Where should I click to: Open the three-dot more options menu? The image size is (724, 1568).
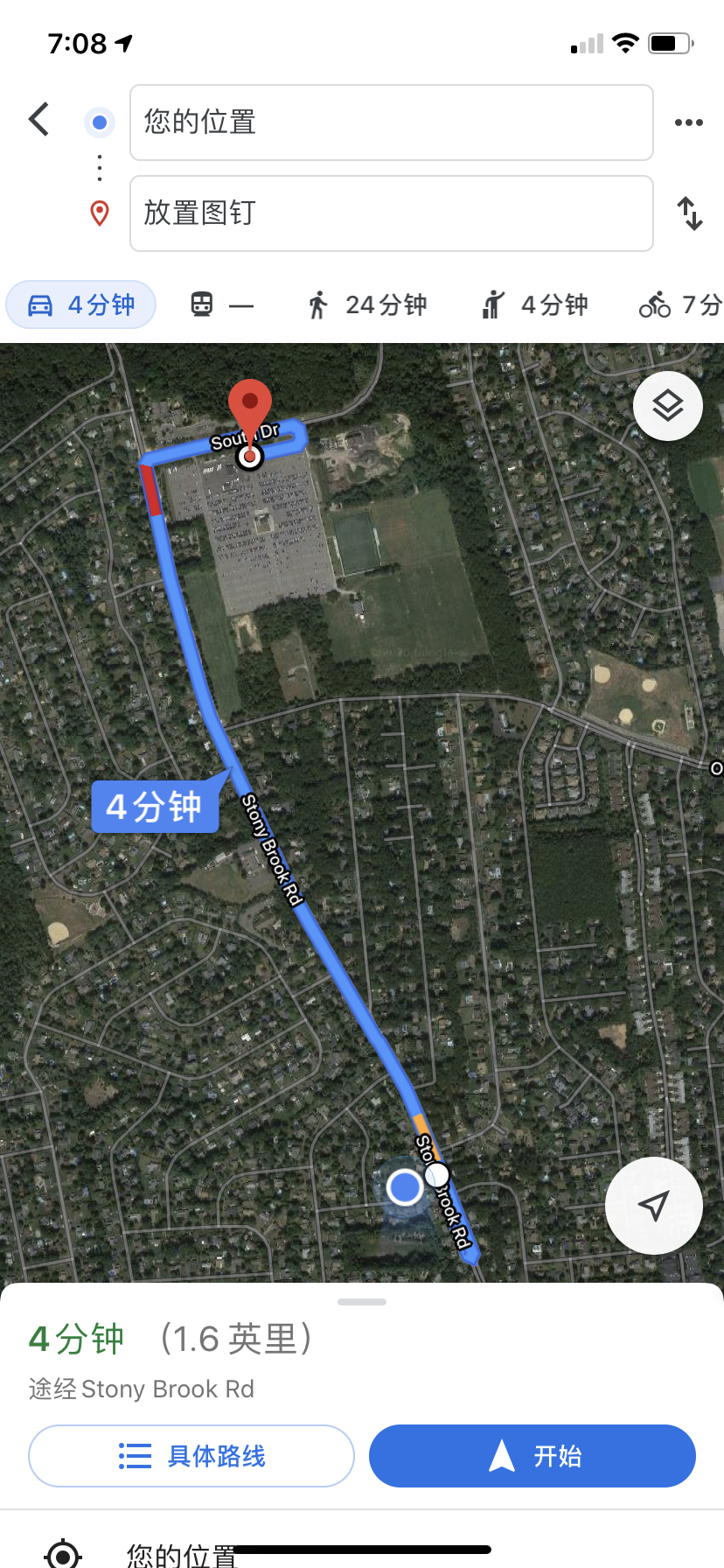pos(688,122)
